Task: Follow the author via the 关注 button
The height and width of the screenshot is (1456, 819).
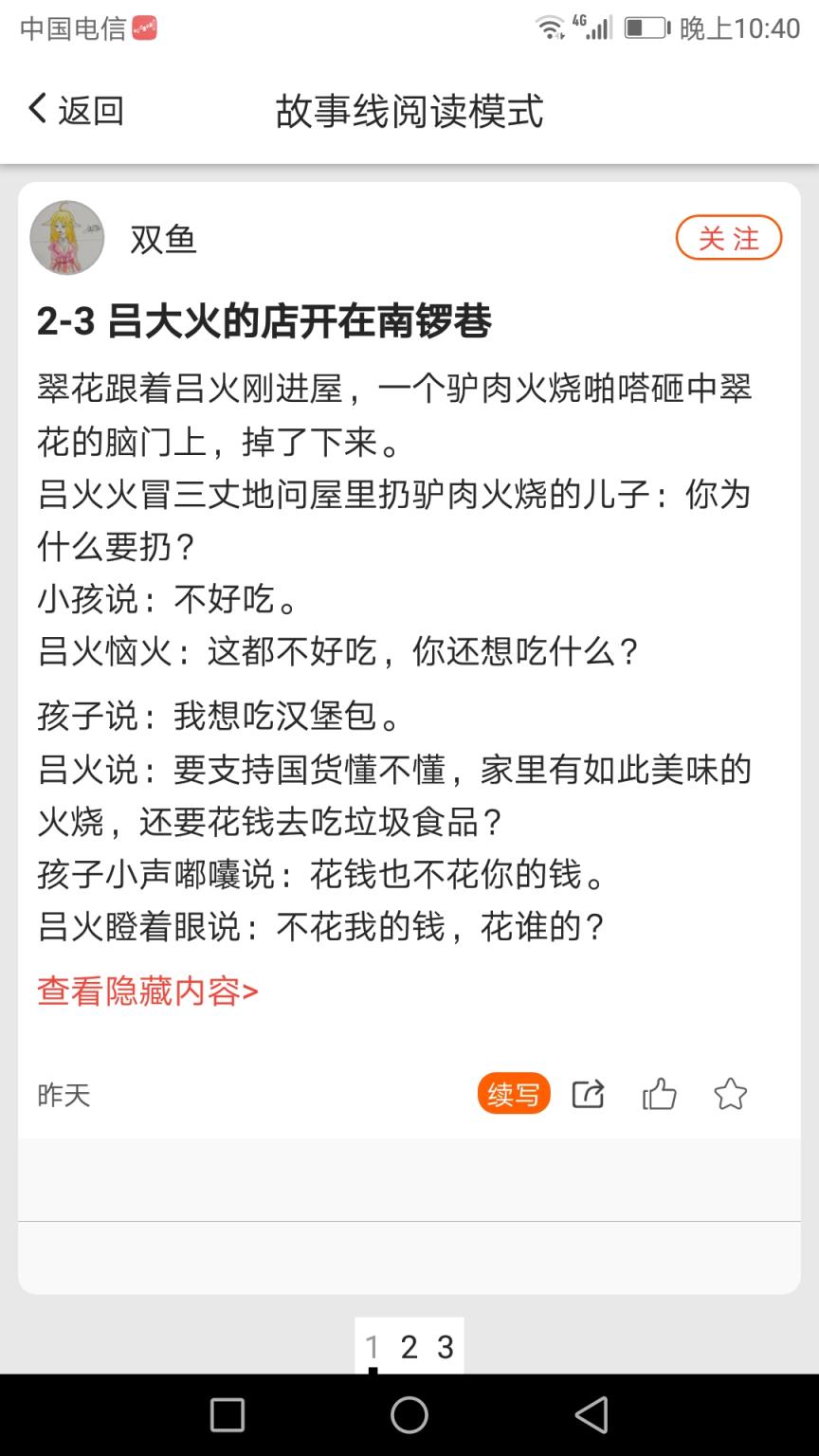Action: (728, 238)
